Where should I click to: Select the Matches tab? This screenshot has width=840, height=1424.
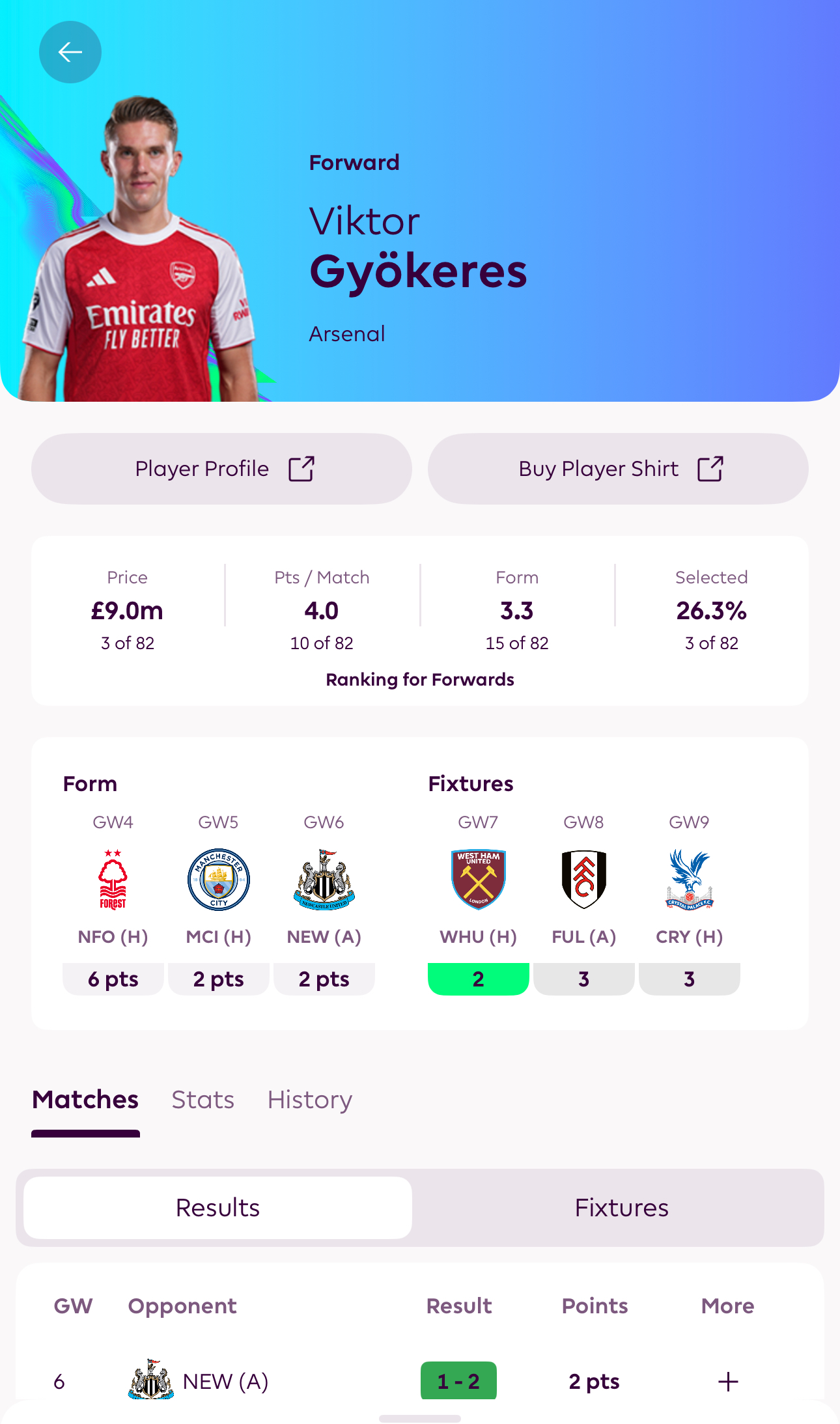coord(85,1100)
